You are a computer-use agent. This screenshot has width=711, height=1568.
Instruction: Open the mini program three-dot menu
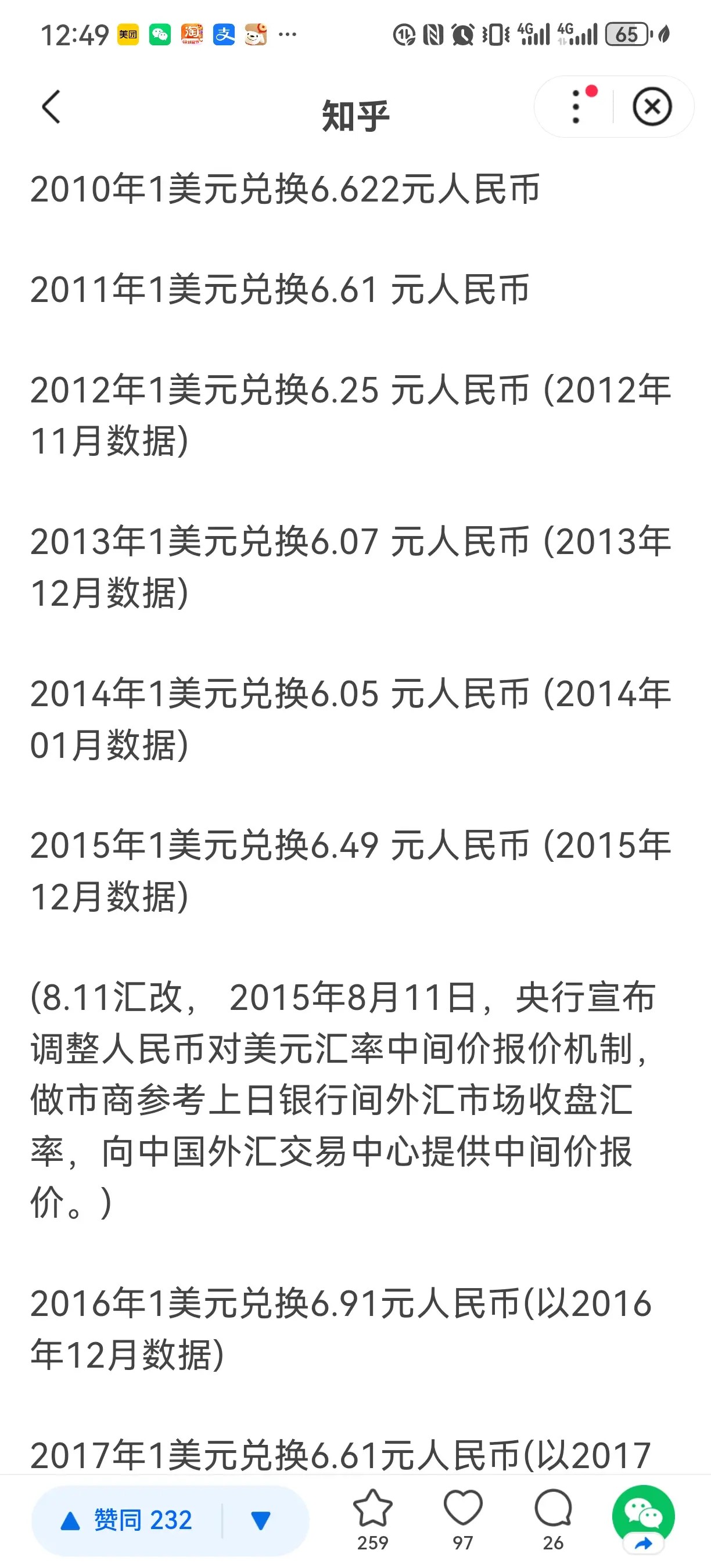click(x=576, y=107)
